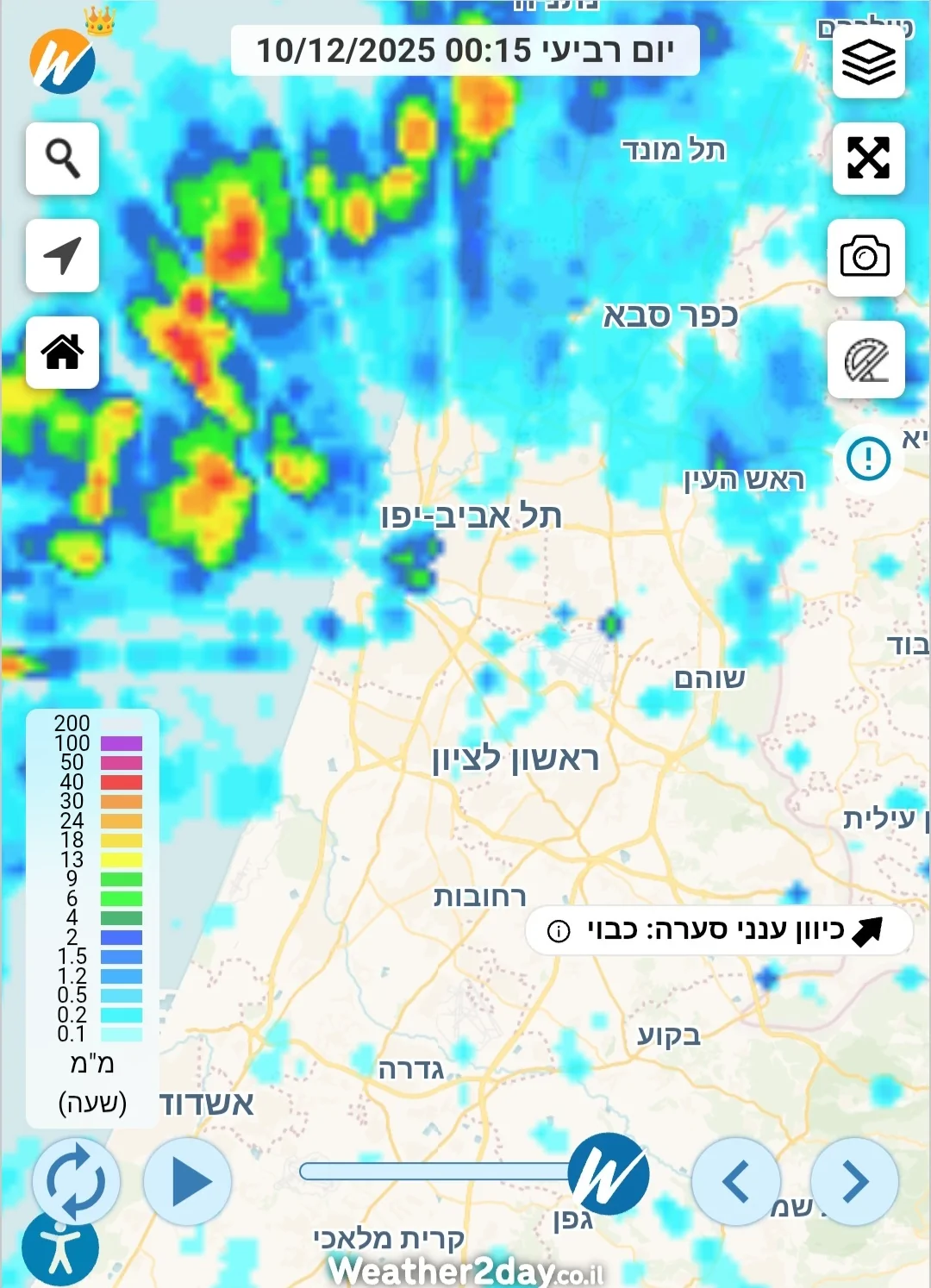Viewport: 931px width, 1288px height.
Task: Refresh the radar data
Action: coord(76,1181)
